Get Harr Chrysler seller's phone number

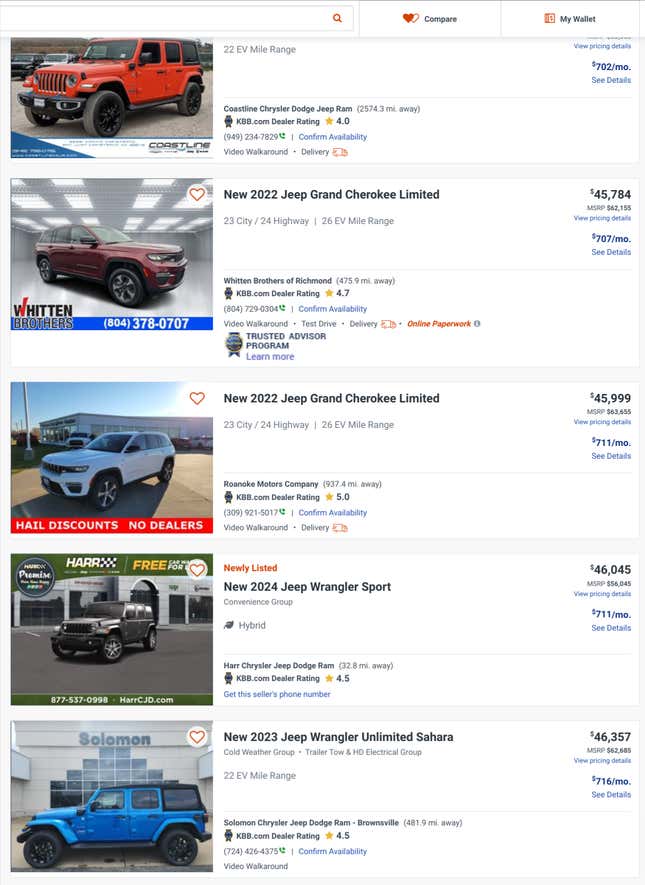click(x=277, y=694)
